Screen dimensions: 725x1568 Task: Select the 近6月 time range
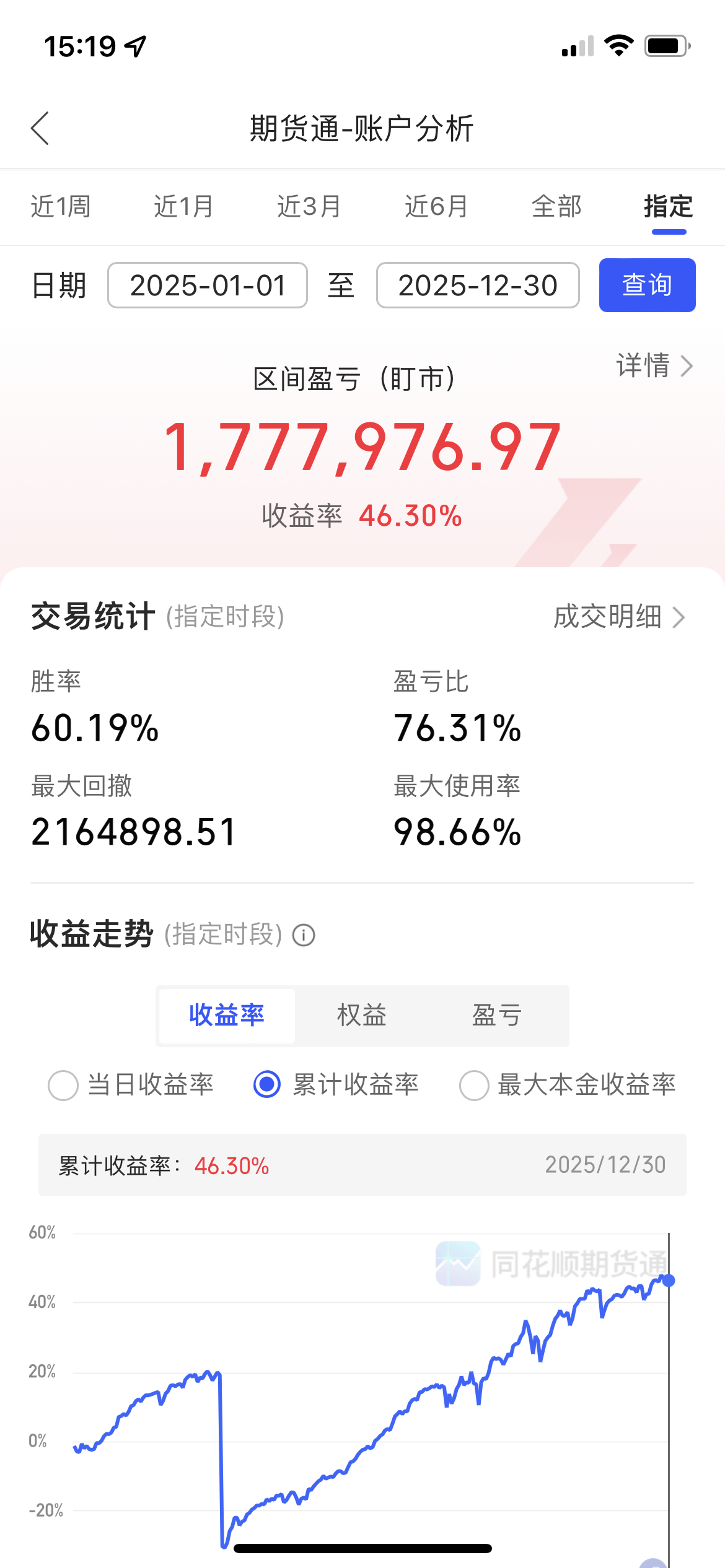coord(436,206)
